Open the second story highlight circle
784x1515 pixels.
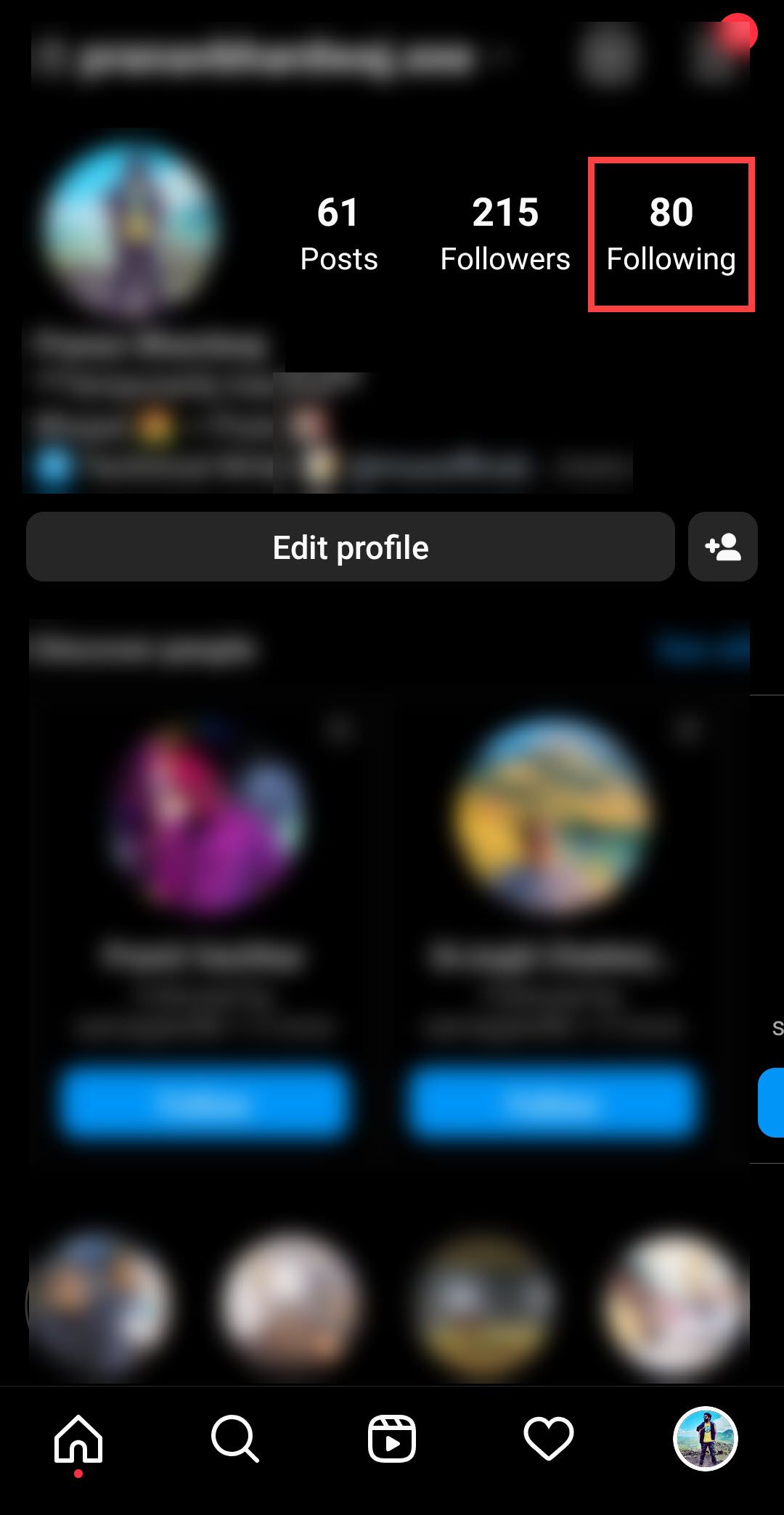point(290,1303)
